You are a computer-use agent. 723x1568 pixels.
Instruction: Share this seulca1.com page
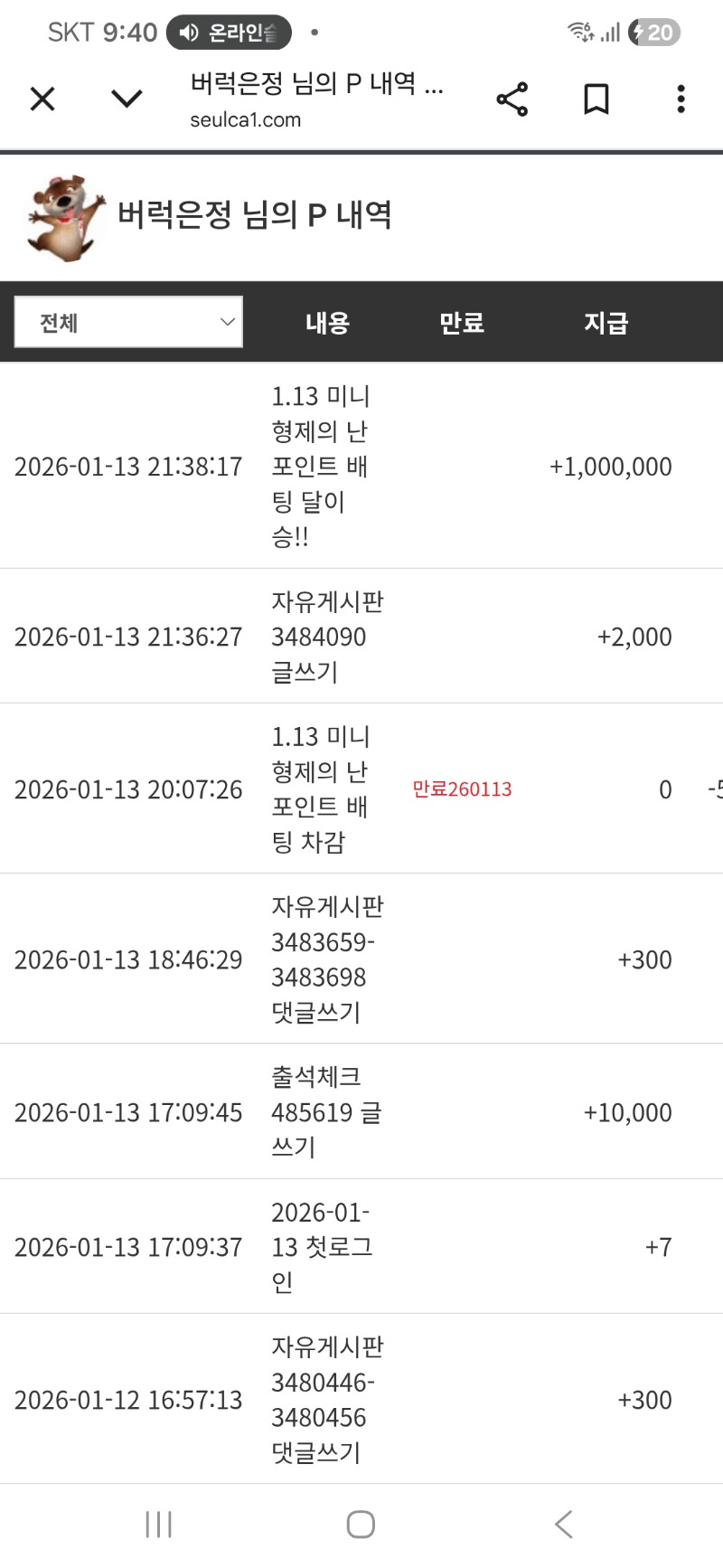pyautogui.click(x=512, y=99)
